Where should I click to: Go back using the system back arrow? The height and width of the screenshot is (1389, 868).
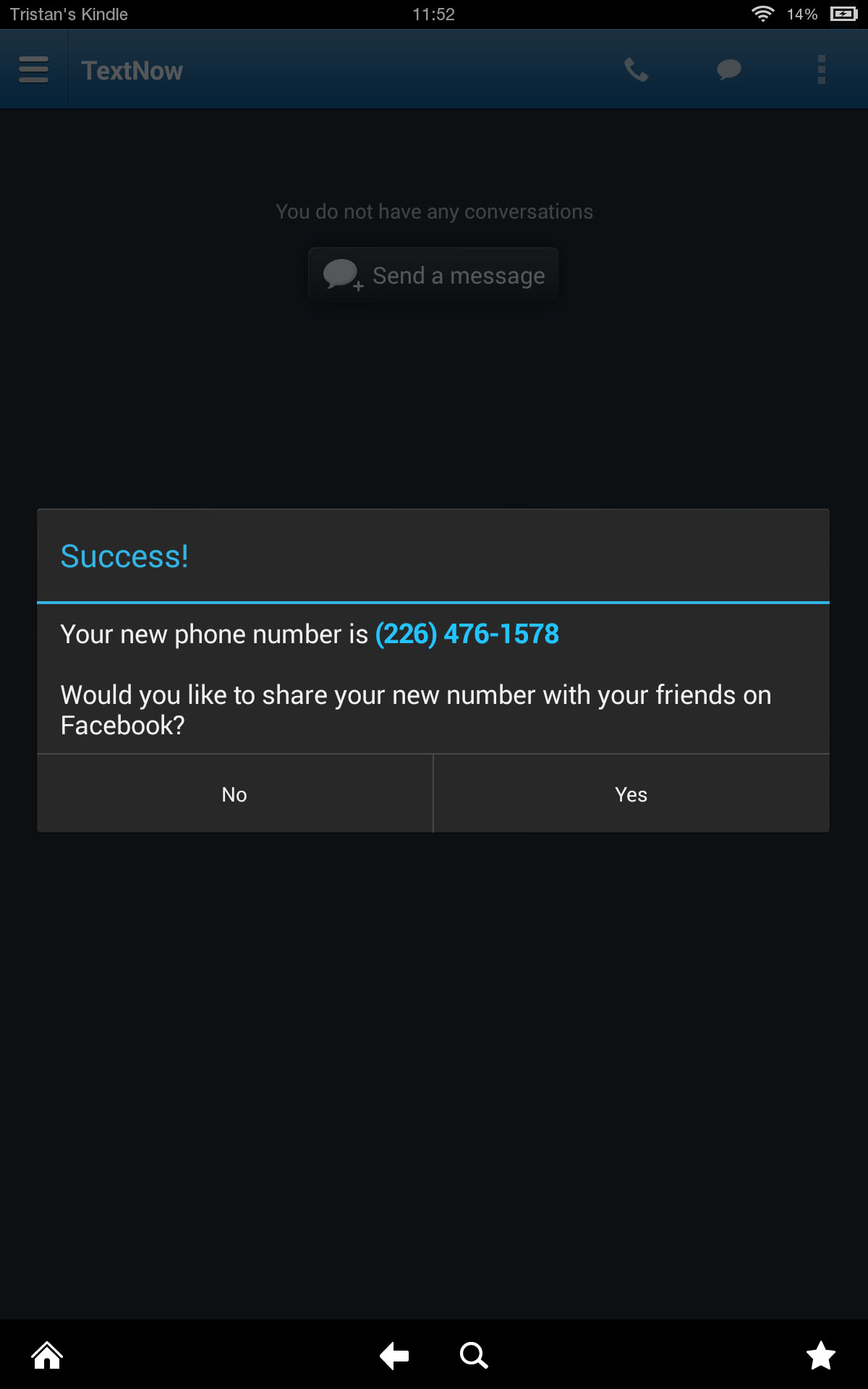pos(394,1355)
